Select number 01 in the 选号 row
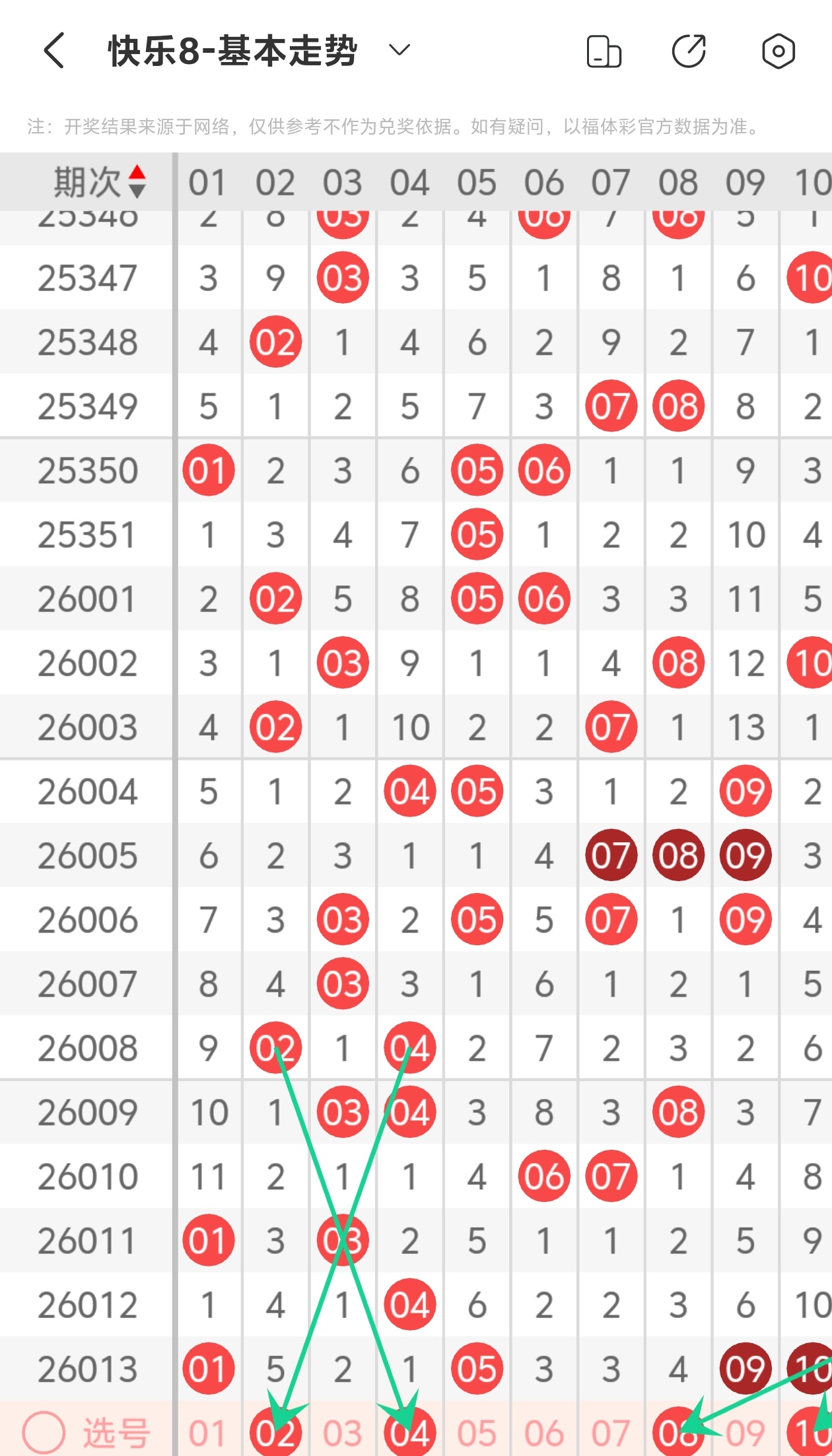This screenshot has width=832, height=1456. coord(208,1433)
